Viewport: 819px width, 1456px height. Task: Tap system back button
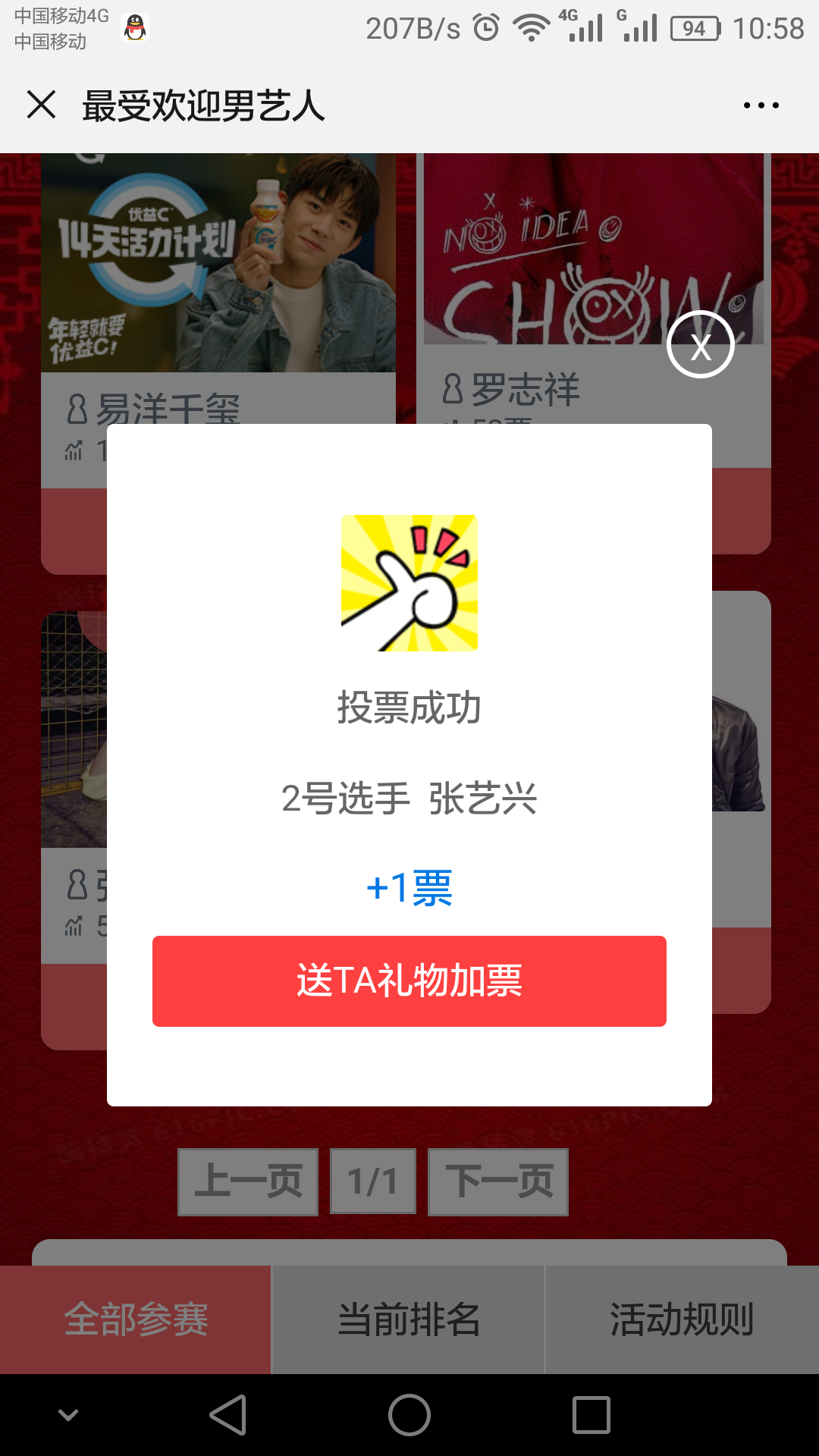(x=228, y=1415)
